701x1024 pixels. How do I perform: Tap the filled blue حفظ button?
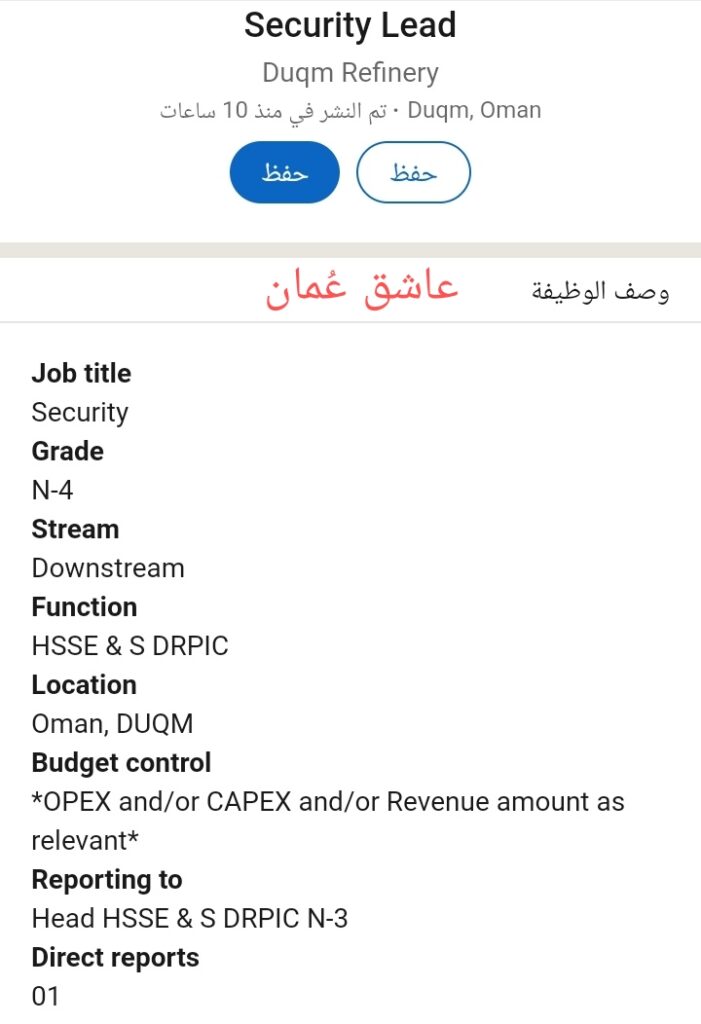click(284, 172)
